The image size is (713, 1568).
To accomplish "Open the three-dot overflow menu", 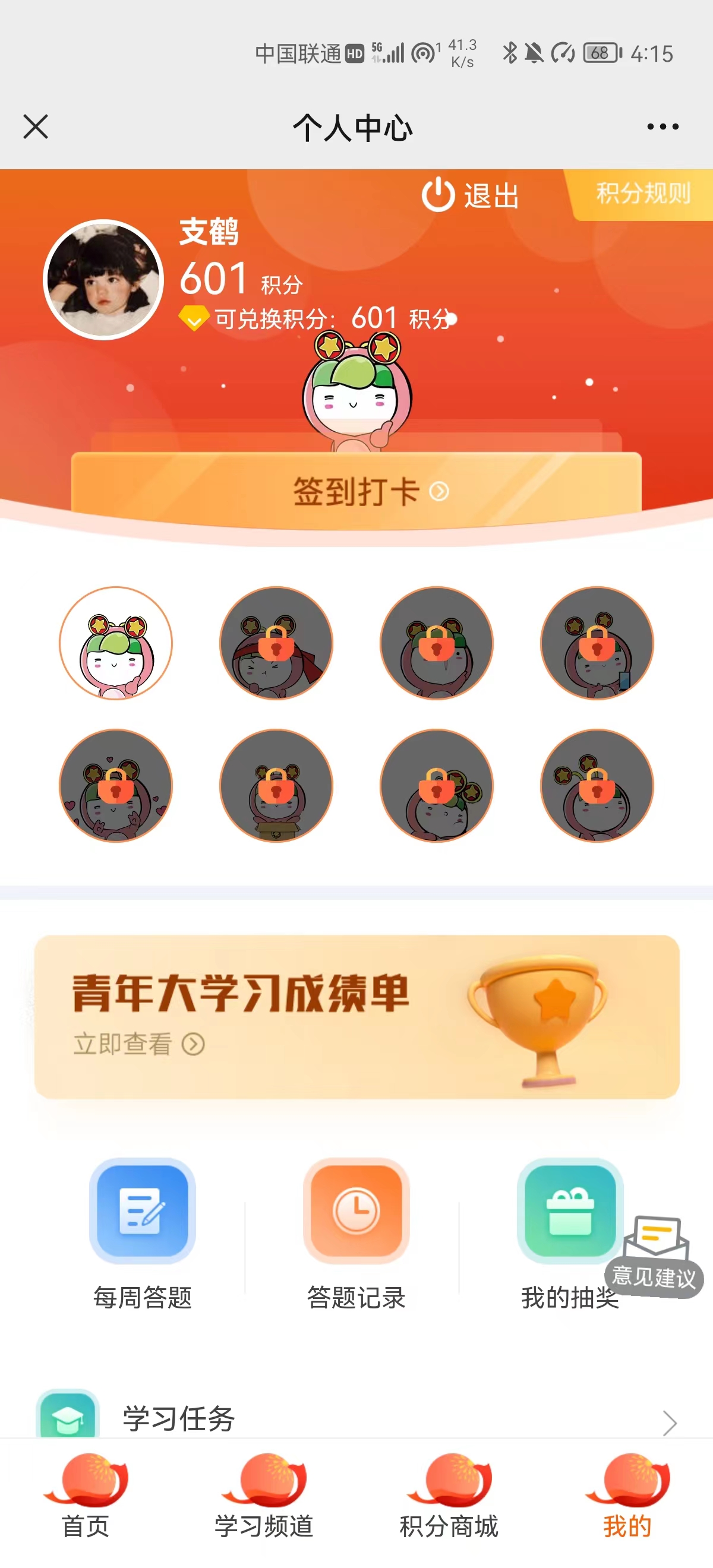I will 662,127.
